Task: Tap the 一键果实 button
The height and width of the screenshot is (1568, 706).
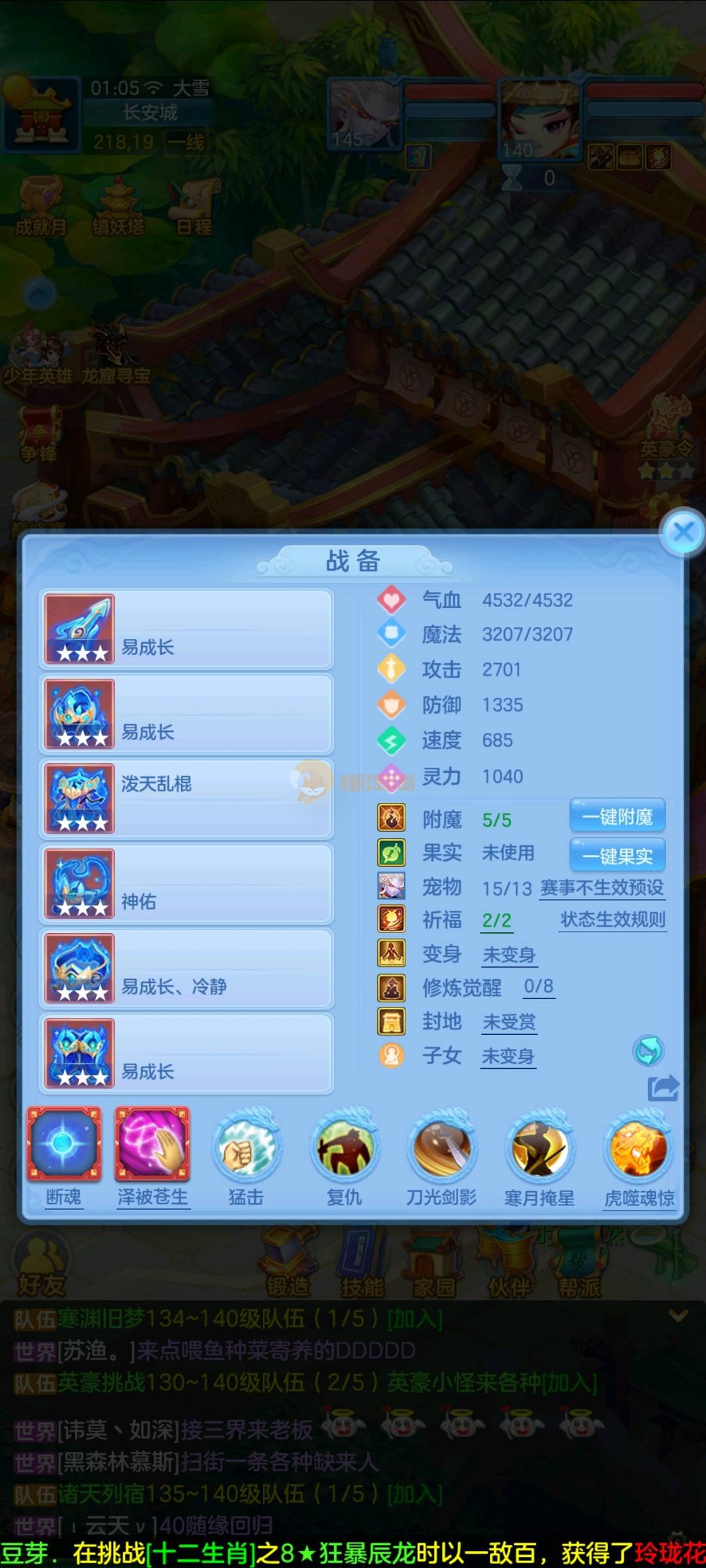Action: click(617, 856)
